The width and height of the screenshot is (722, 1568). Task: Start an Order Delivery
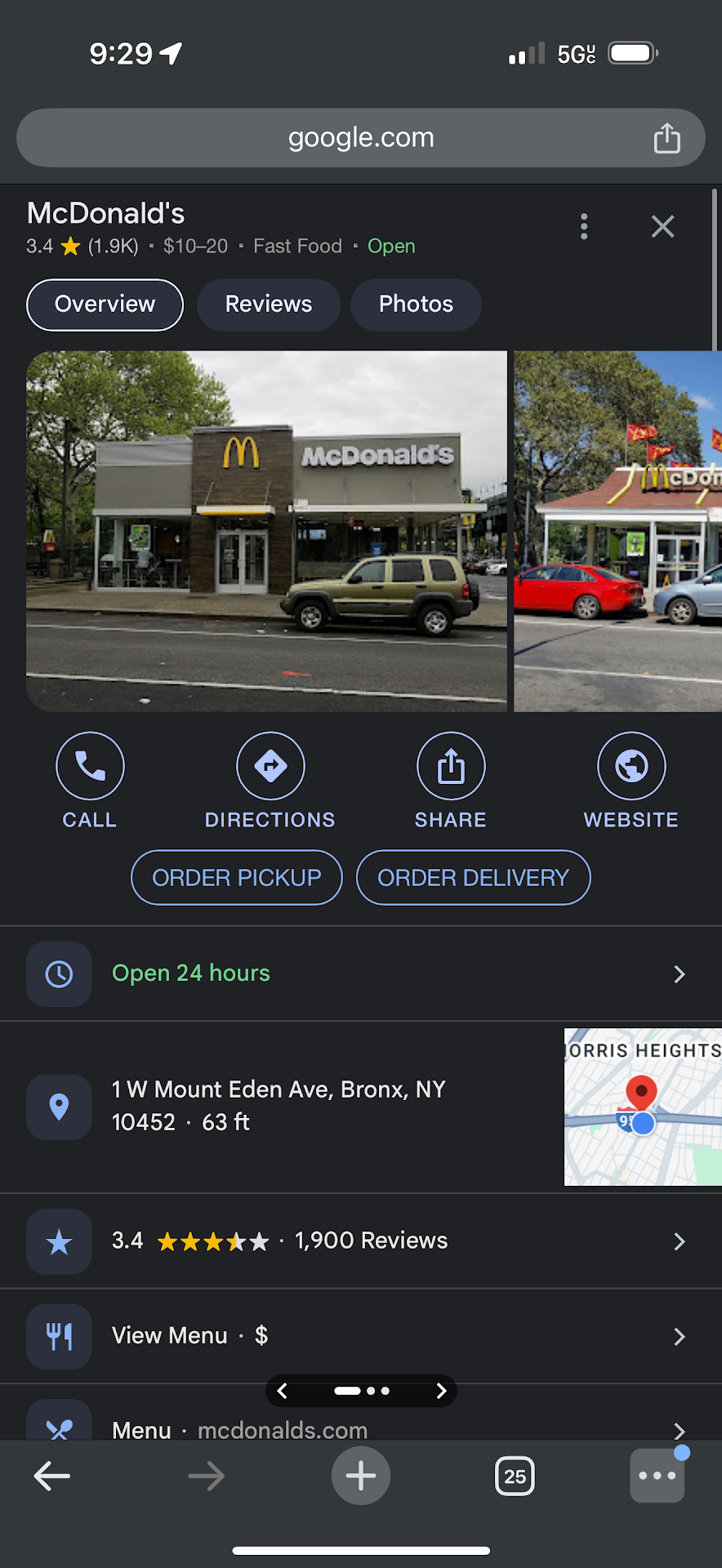473,878
